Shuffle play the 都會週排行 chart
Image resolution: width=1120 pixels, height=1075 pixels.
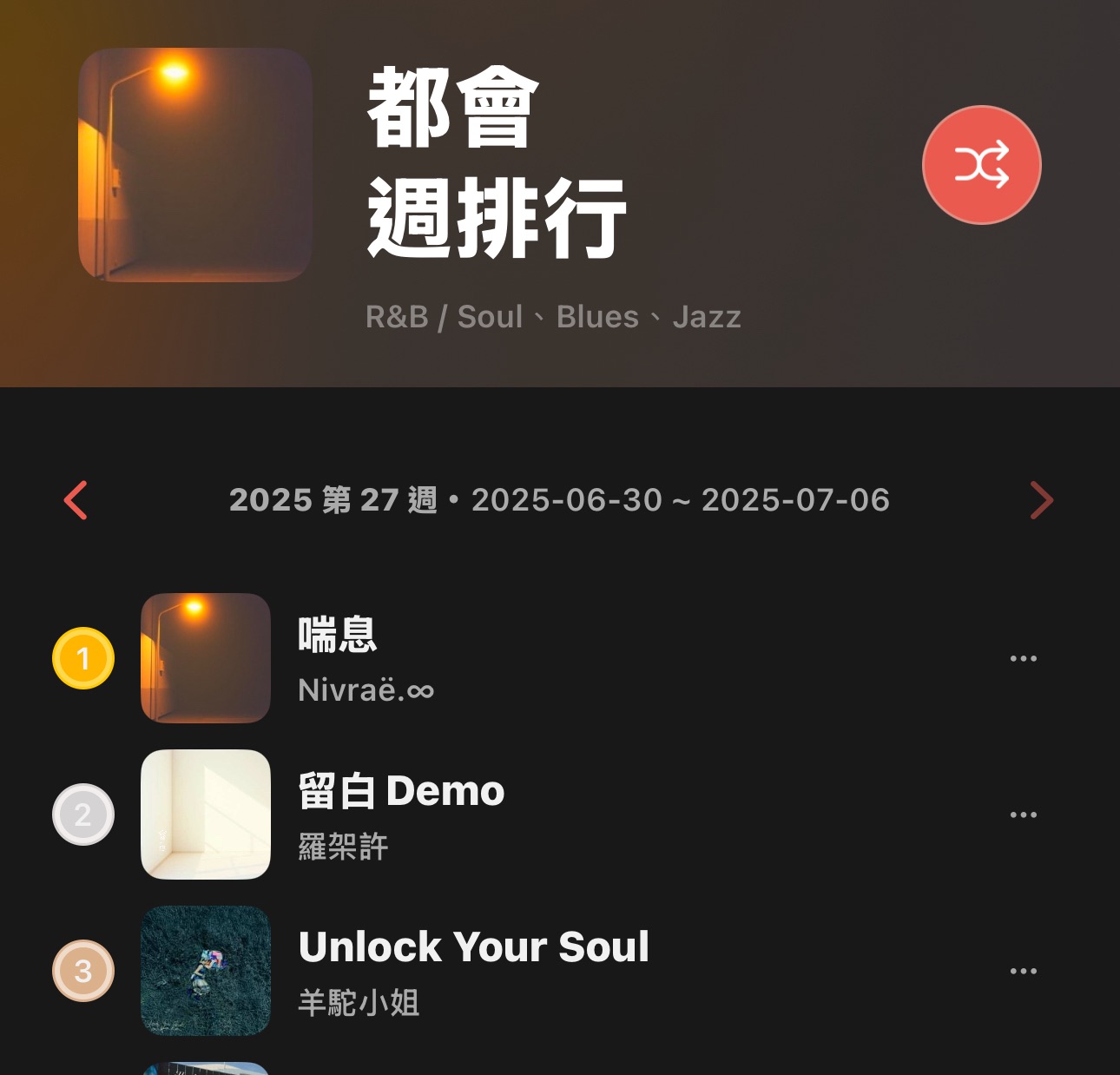(x=981, y=165)
